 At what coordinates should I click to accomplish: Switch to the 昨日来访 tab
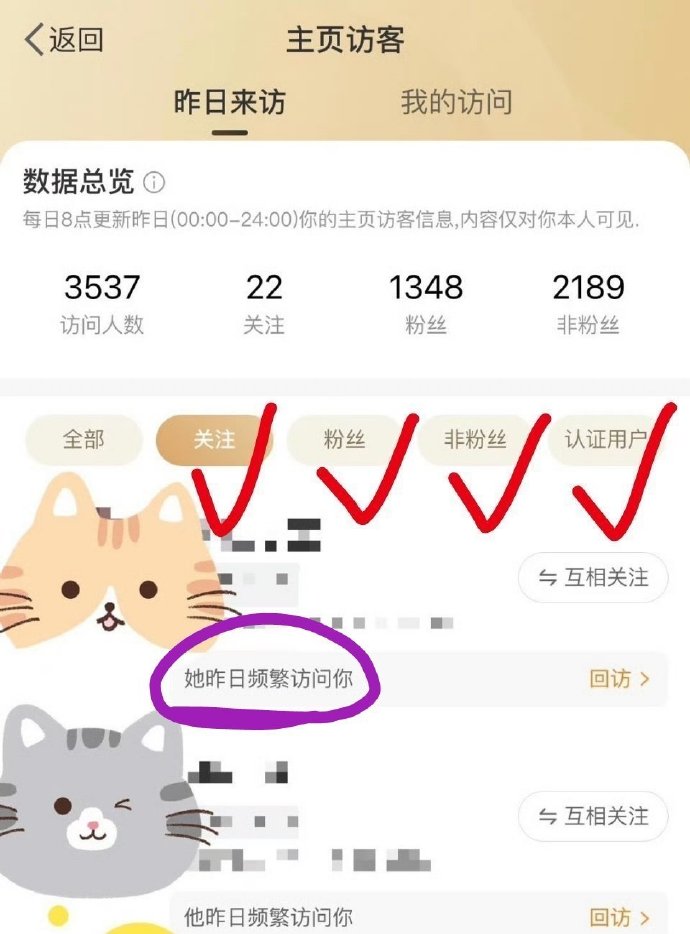pyautogui.click(x=230, y=102)
